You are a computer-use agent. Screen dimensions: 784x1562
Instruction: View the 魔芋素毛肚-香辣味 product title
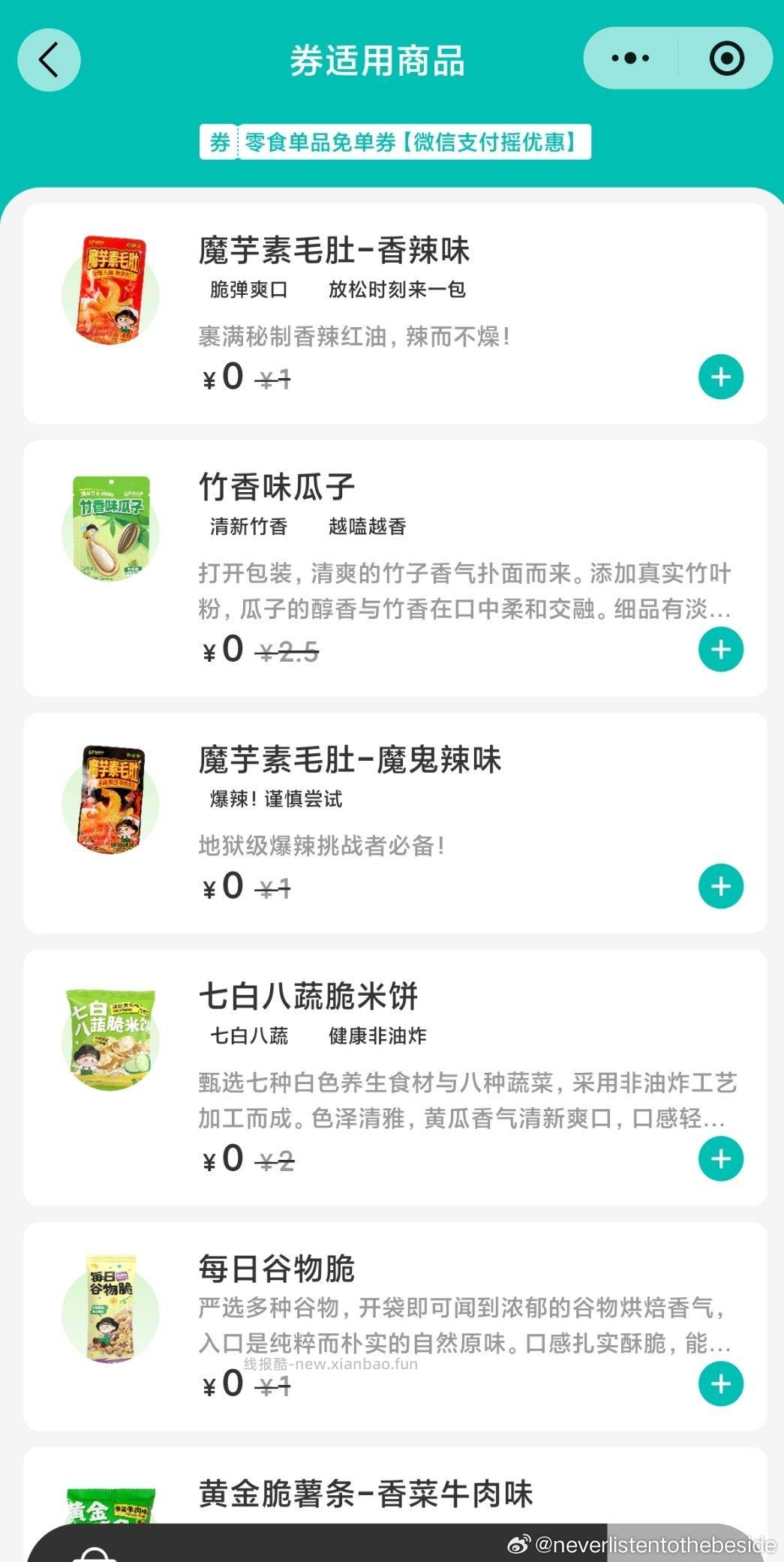tap(333, 251)
